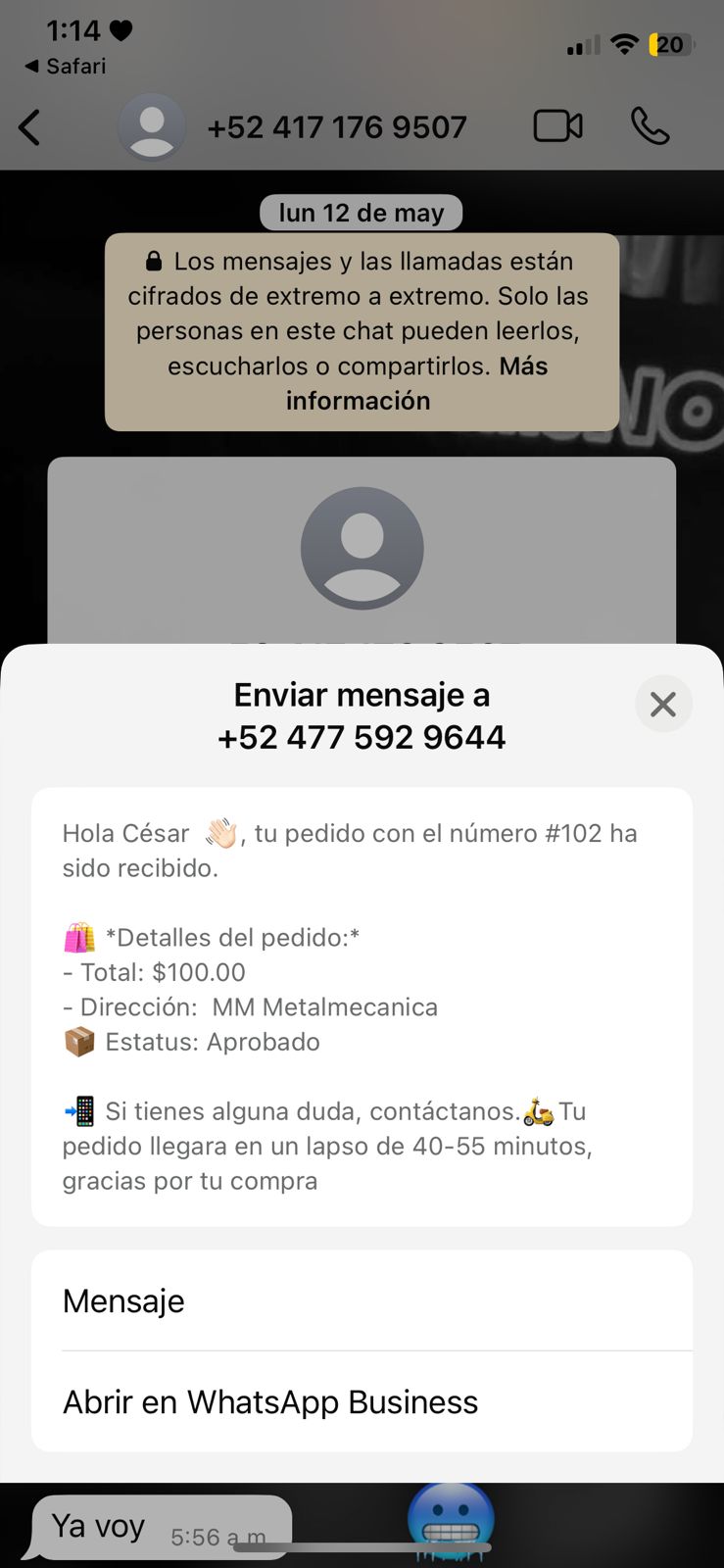
Task: Start a video call with this number
Action: (x=557, y=126)
